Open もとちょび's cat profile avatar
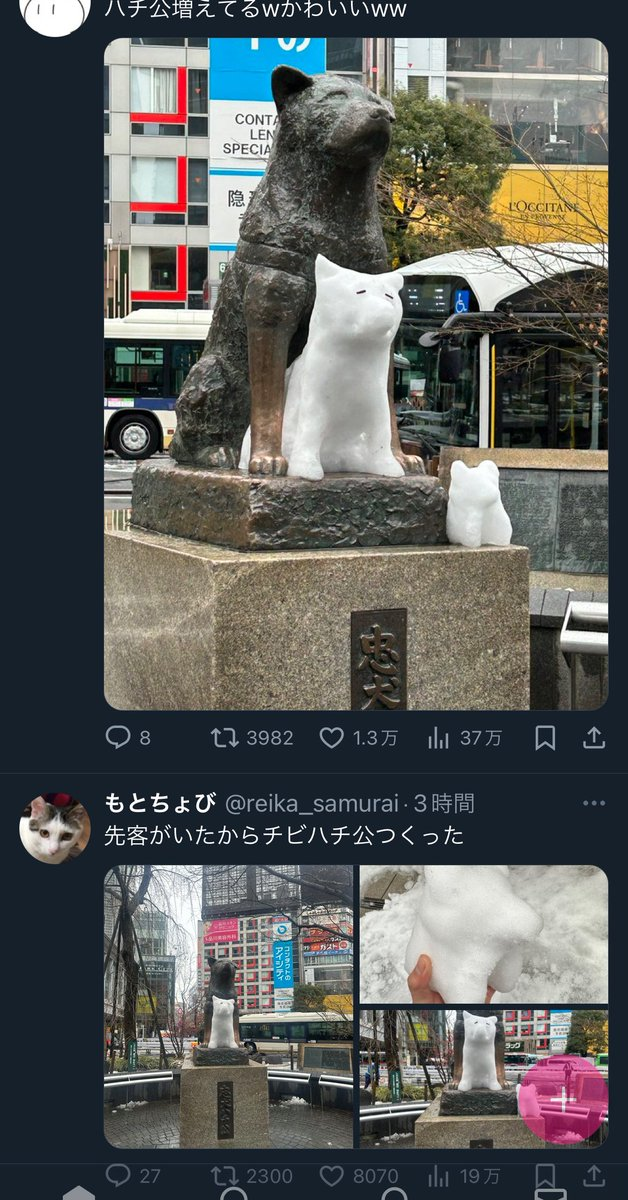The image size is (628, 1200). 54,828
